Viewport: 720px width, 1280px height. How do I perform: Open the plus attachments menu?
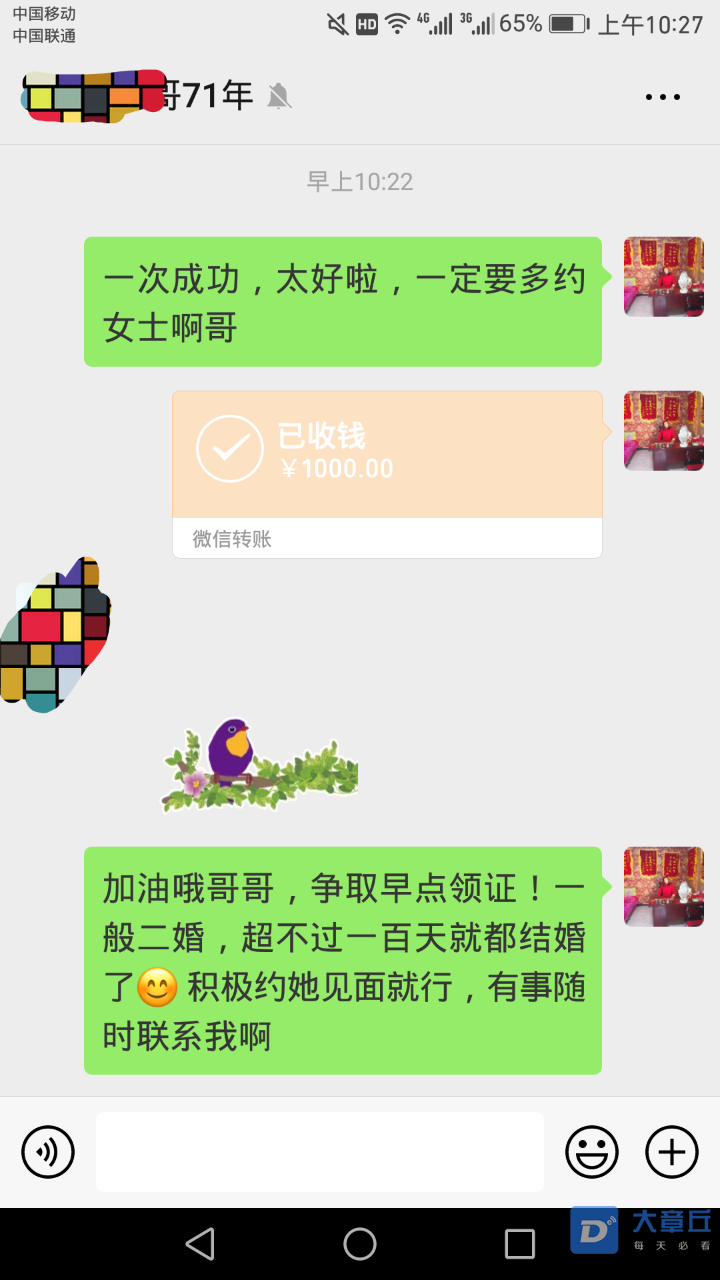coord(672,1152)
